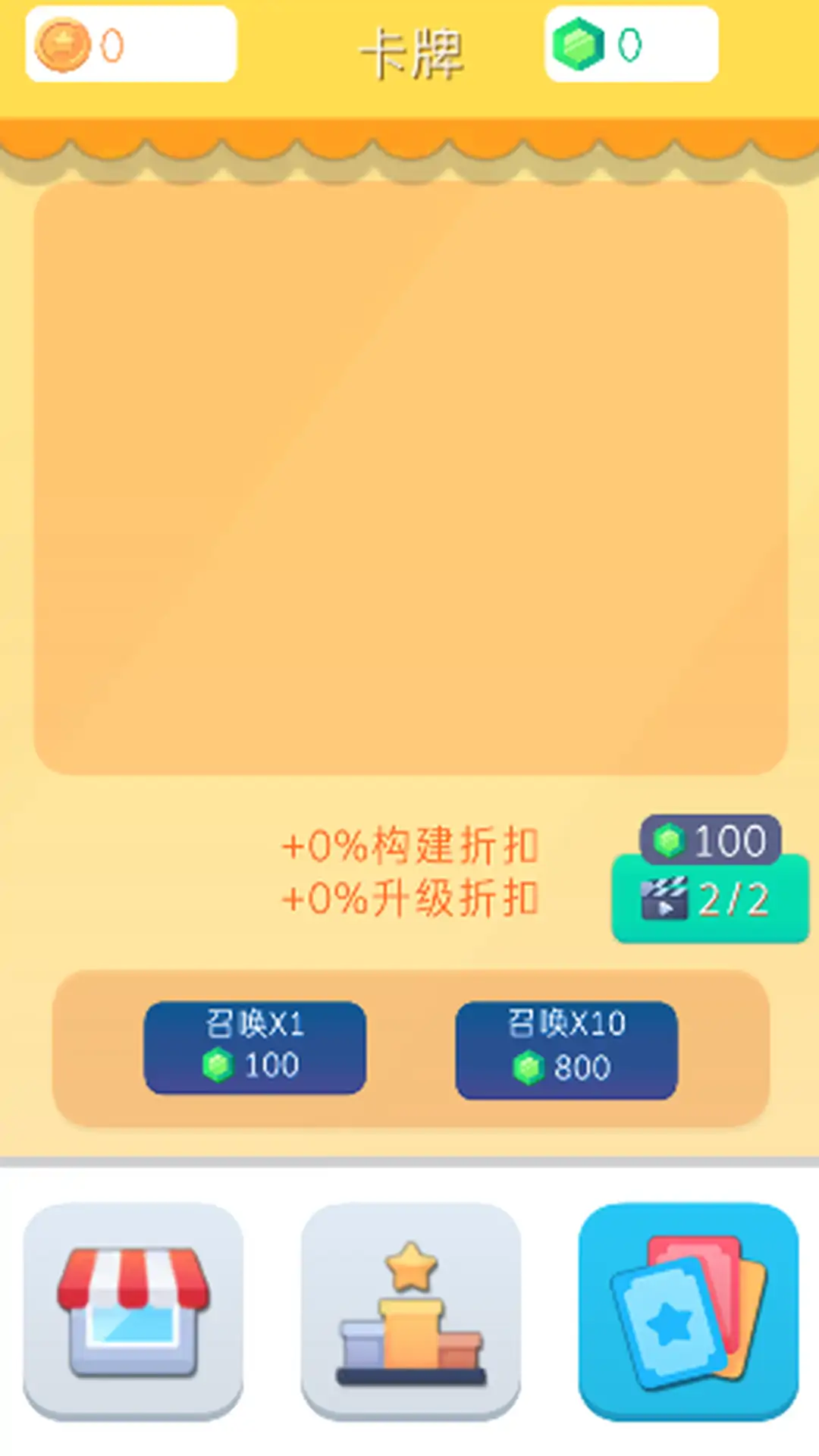Viewport: 819px width, 1456px height.
Task: Select the cards tab
Action: coord(689,1310)
